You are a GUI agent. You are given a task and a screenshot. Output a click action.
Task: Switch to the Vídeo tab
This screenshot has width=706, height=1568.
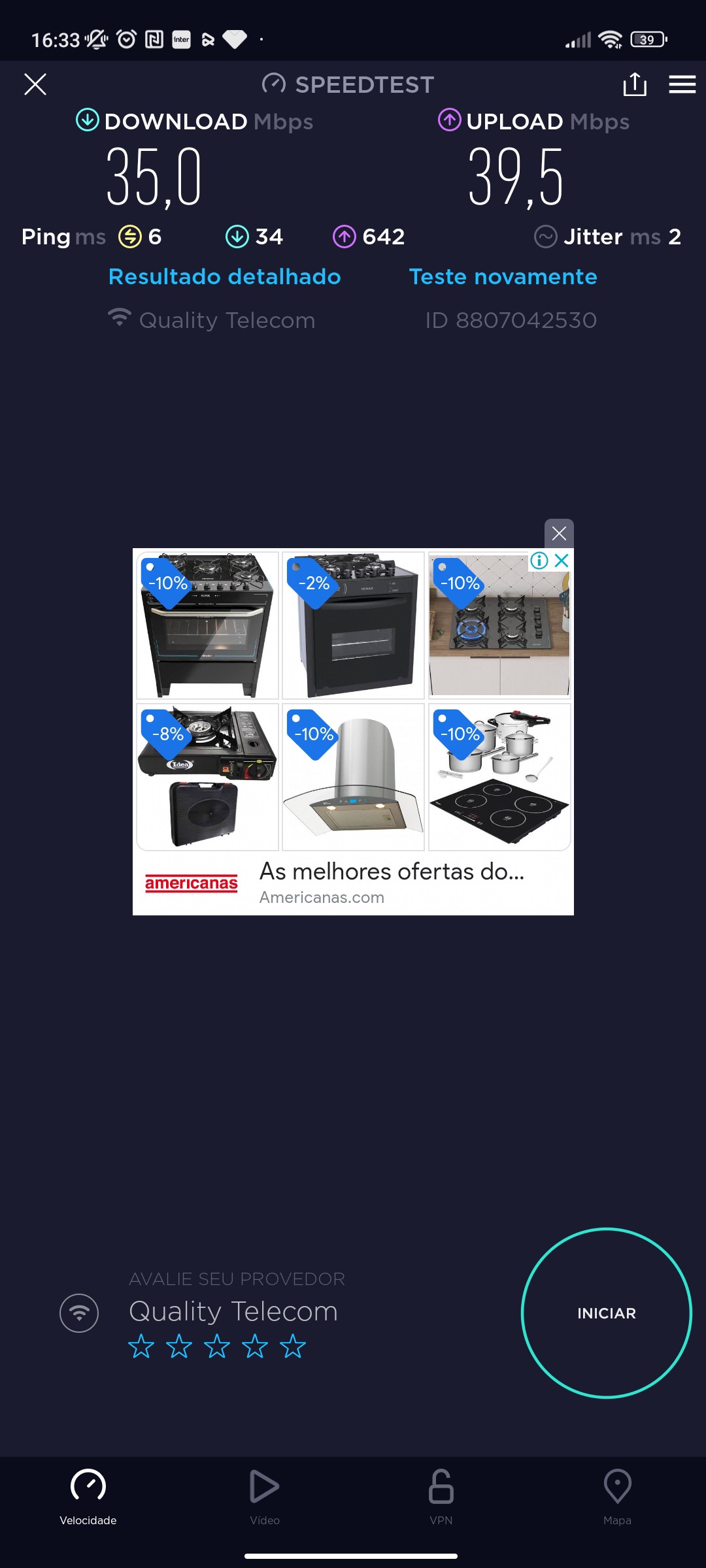tap(265, 1496)
